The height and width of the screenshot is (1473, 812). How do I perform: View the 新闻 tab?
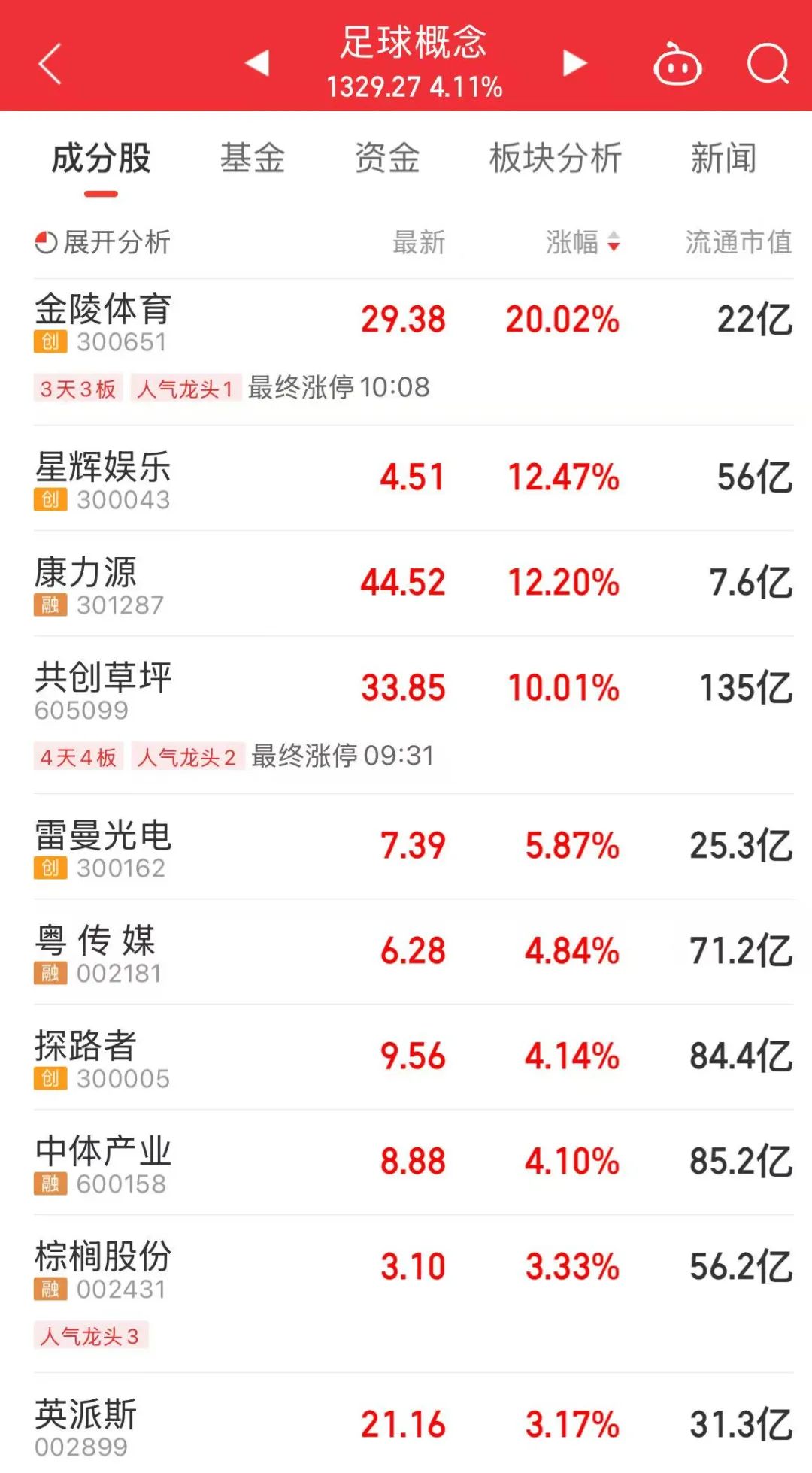point(723,159)
